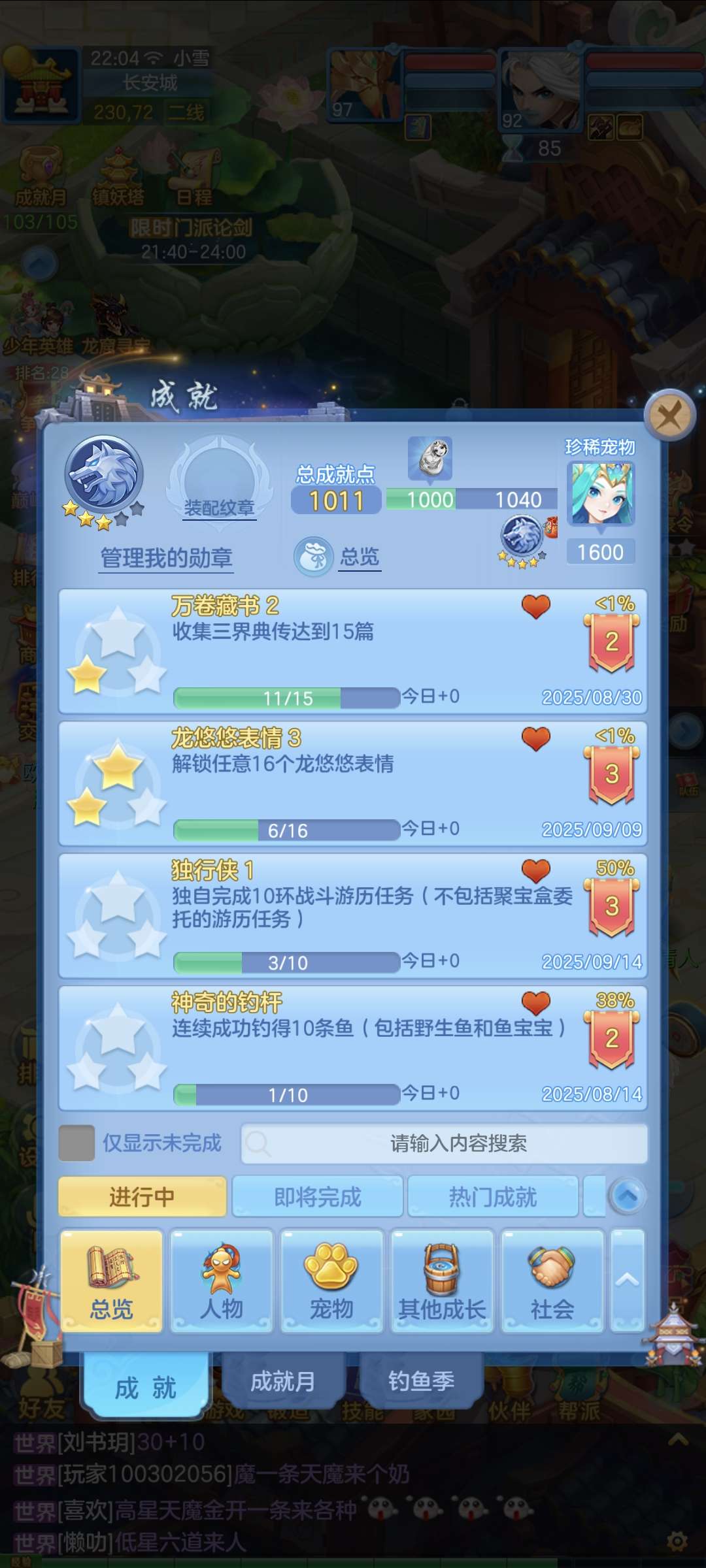Screen dimensions: 706x1568
Task: Open the 珍稀宠物 pet portrait
Action: (x=600, y=494)
